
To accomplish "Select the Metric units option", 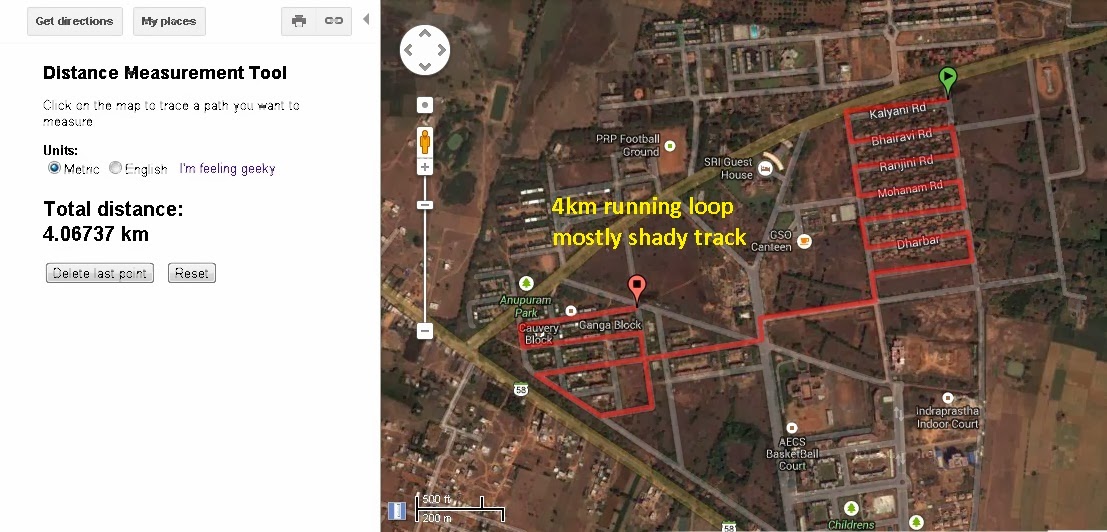I will (55, 168).
